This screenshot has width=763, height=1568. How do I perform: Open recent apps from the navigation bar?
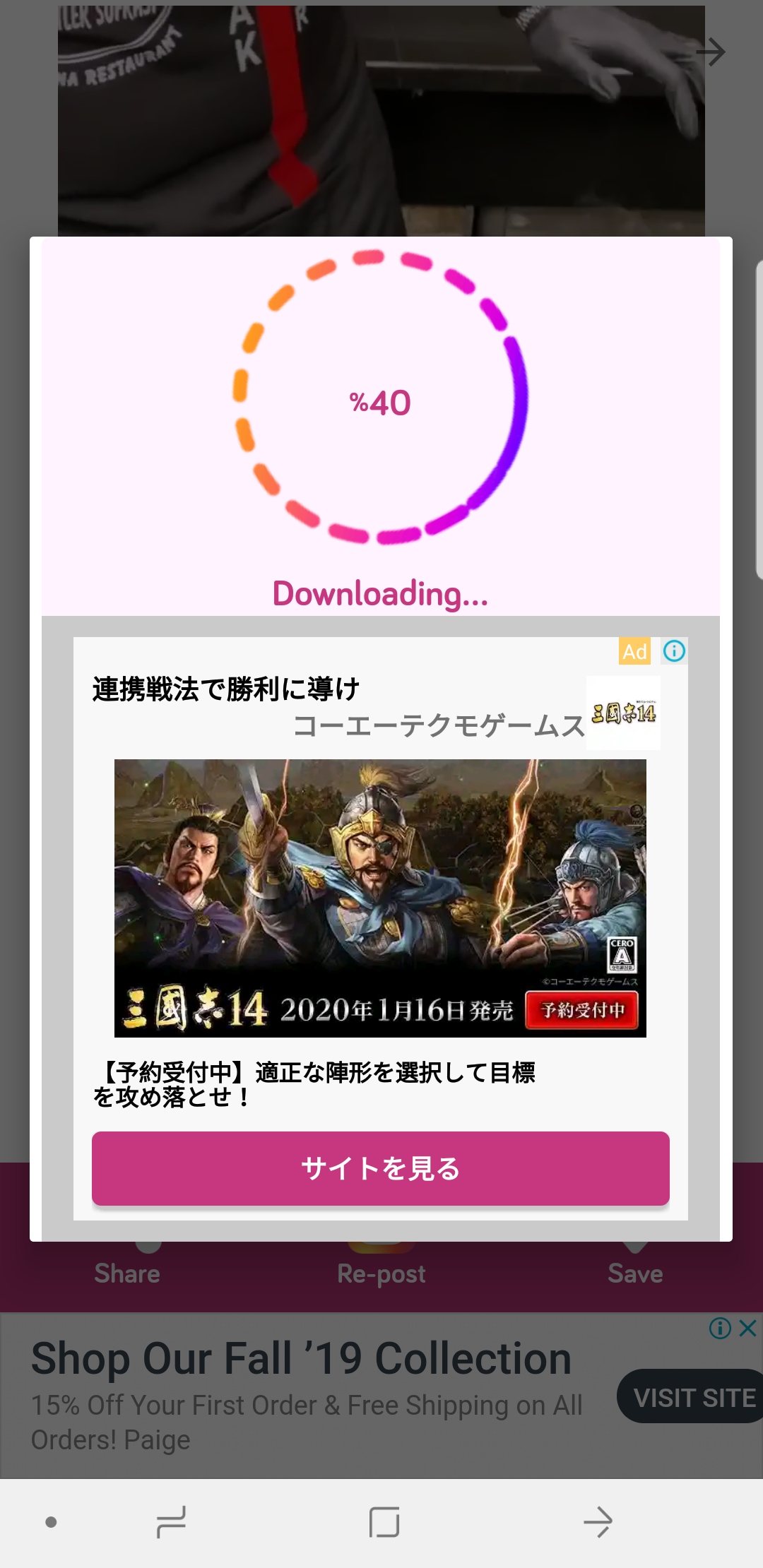tap(171, 1522)
